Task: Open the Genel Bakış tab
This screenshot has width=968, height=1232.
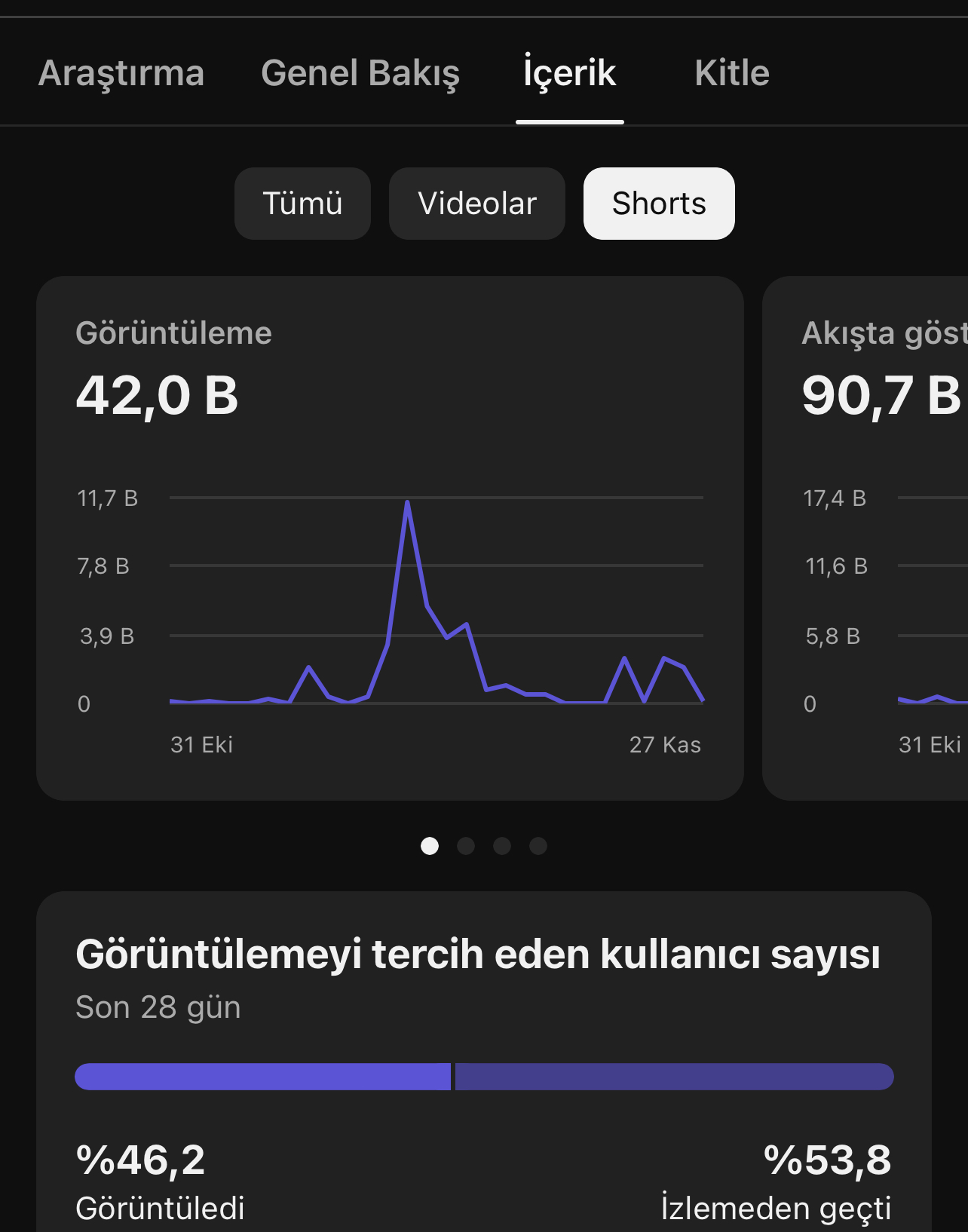Action: point(360,73)
